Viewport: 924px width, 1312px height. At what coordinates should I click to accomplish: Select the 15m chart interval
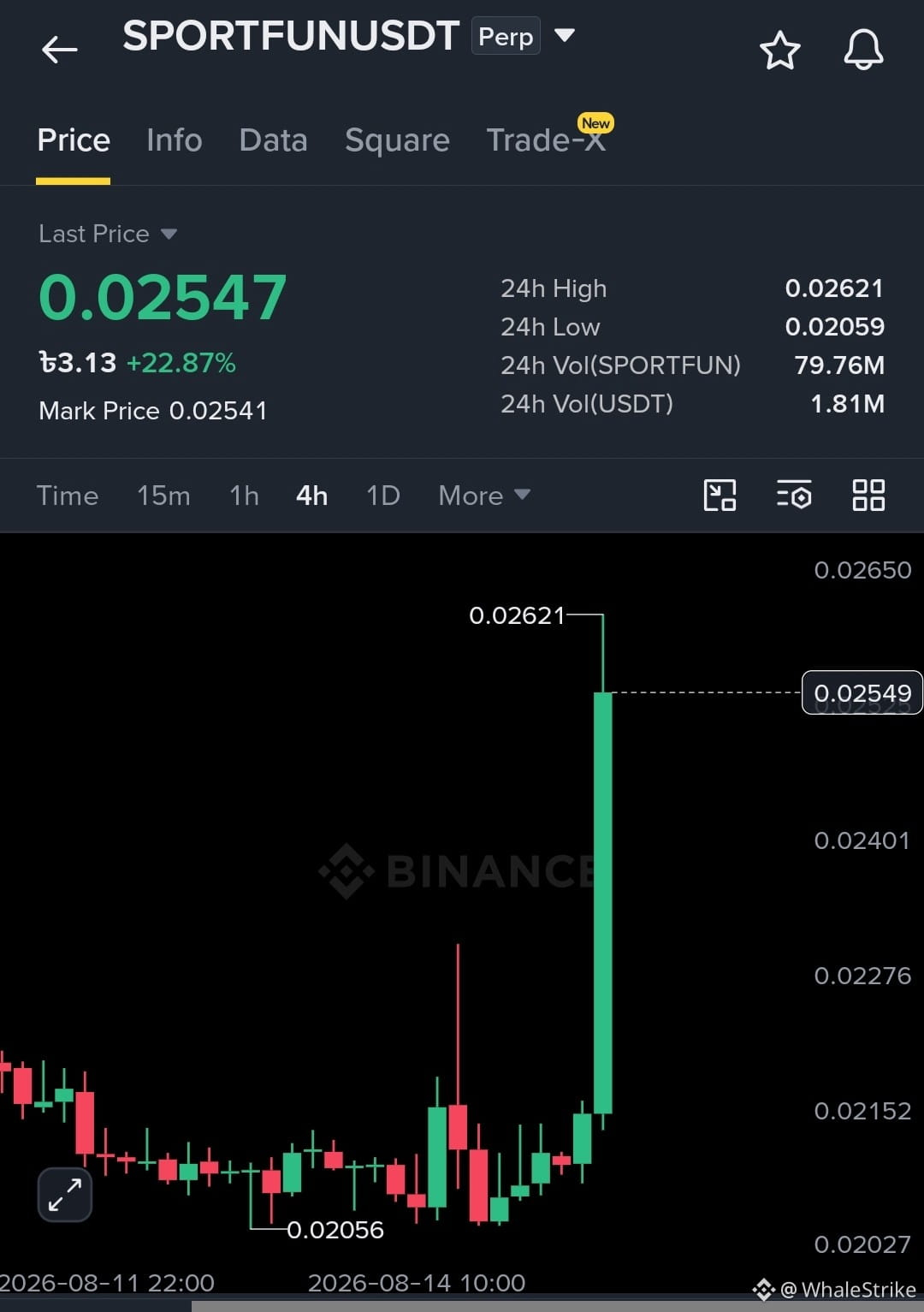coord(163,496)
